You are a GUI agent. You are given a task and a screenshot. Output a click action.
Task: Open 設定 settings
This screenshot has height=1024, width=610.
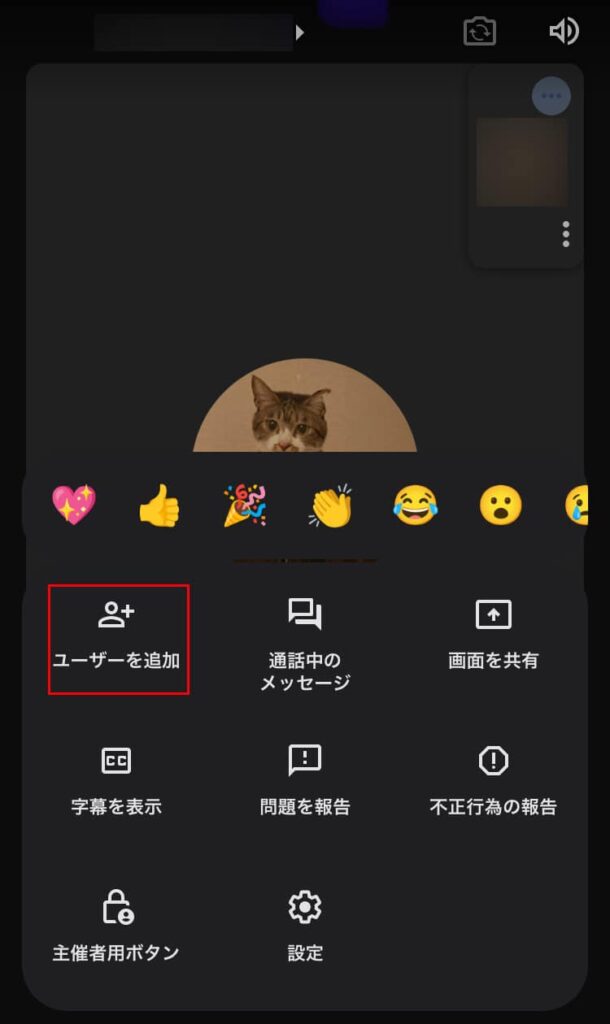305,927
